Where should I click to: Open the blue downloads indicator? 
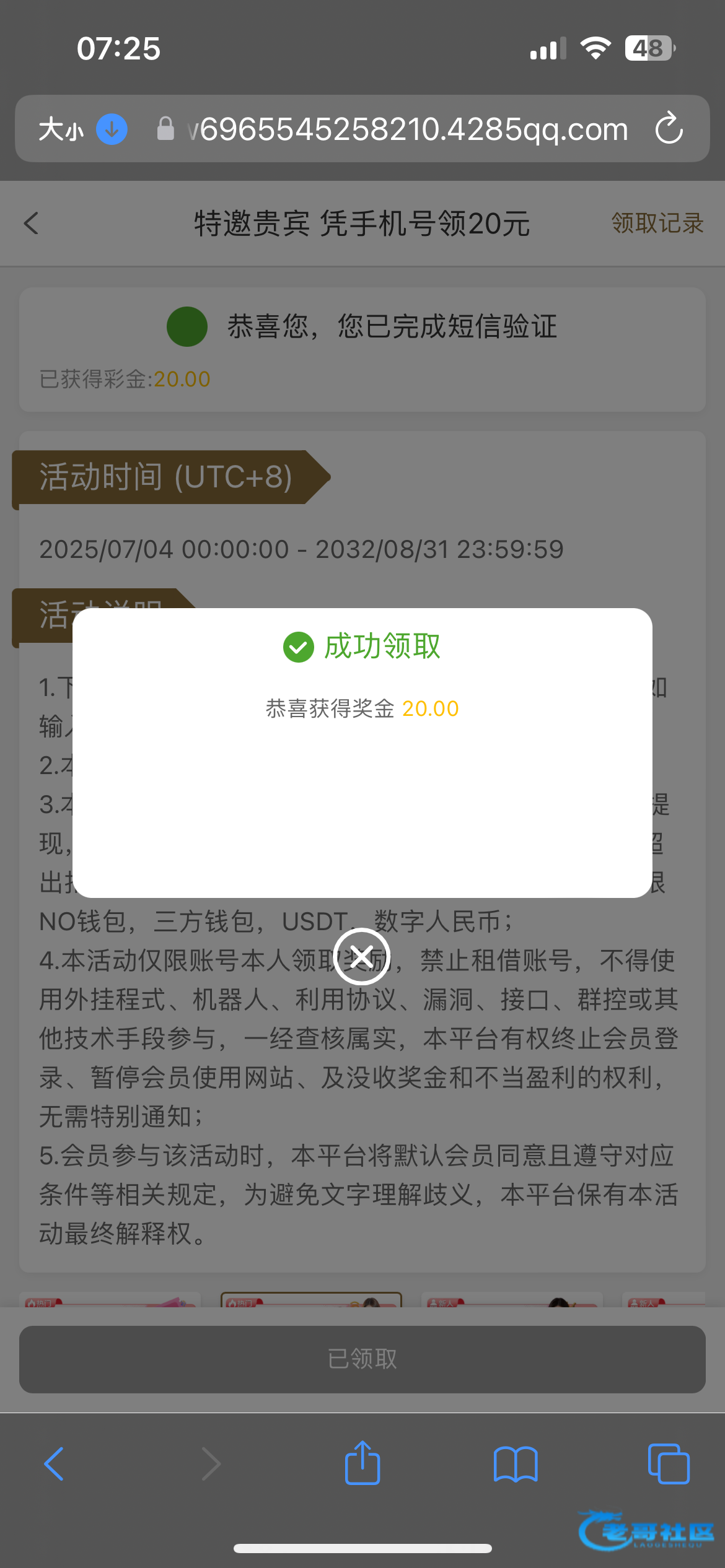click(x=112, y=129)
